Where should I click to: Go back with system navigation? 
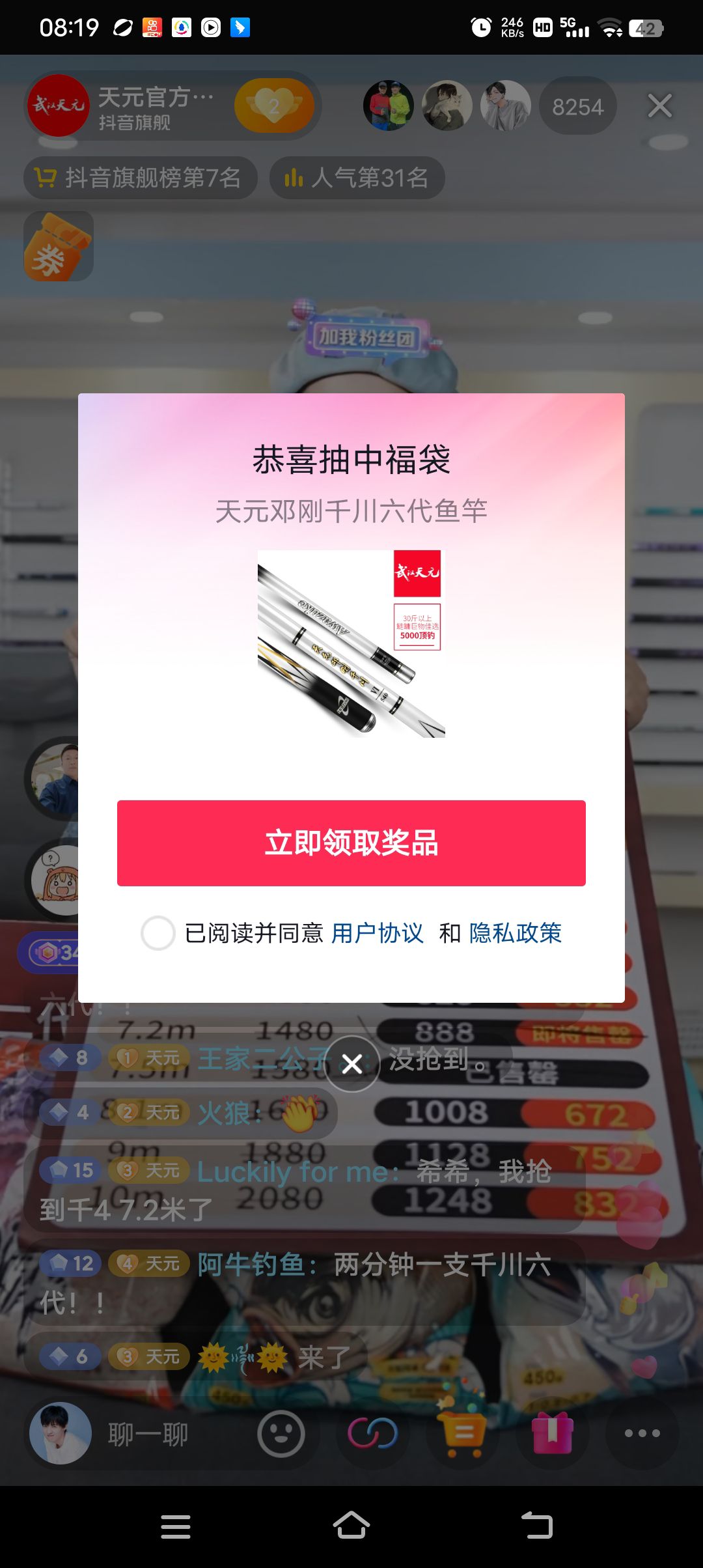point(537,1526)
